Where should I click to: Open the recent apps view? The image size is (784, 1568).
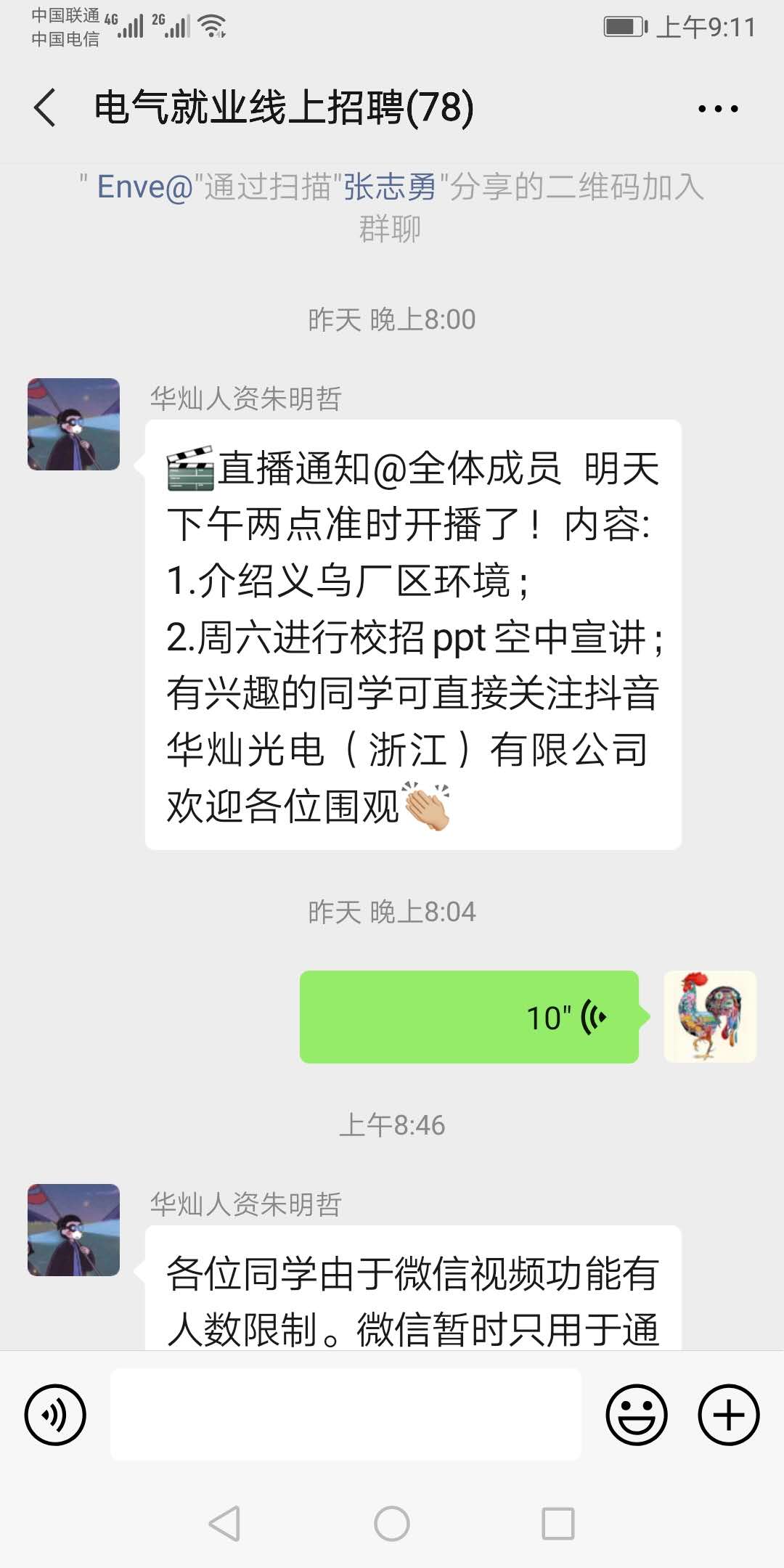click(x=558, y=1523)
